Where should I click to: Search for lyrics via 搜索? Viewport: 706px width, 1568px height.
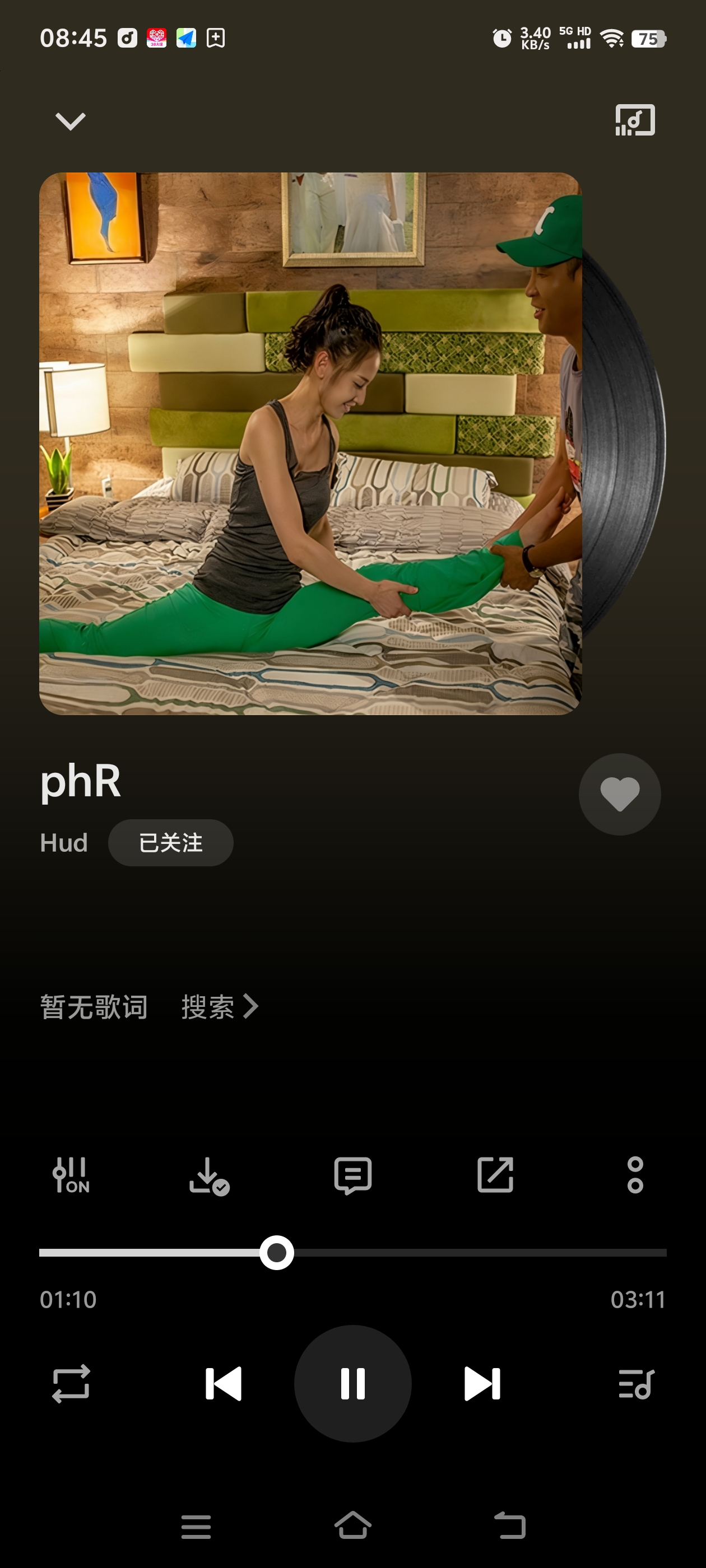(x=219, y=1006)
